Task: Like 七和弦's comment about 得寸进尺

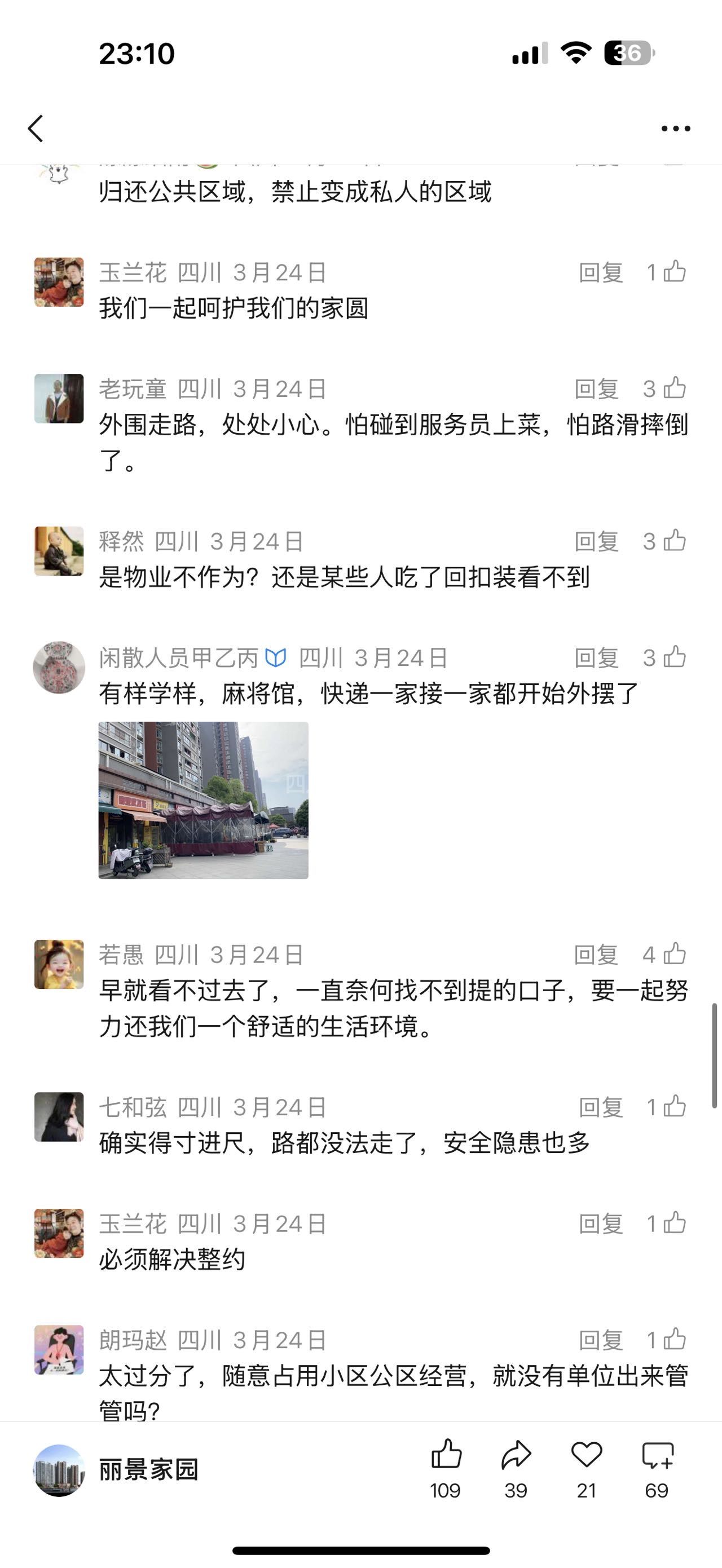Action: pos(675,1107)
